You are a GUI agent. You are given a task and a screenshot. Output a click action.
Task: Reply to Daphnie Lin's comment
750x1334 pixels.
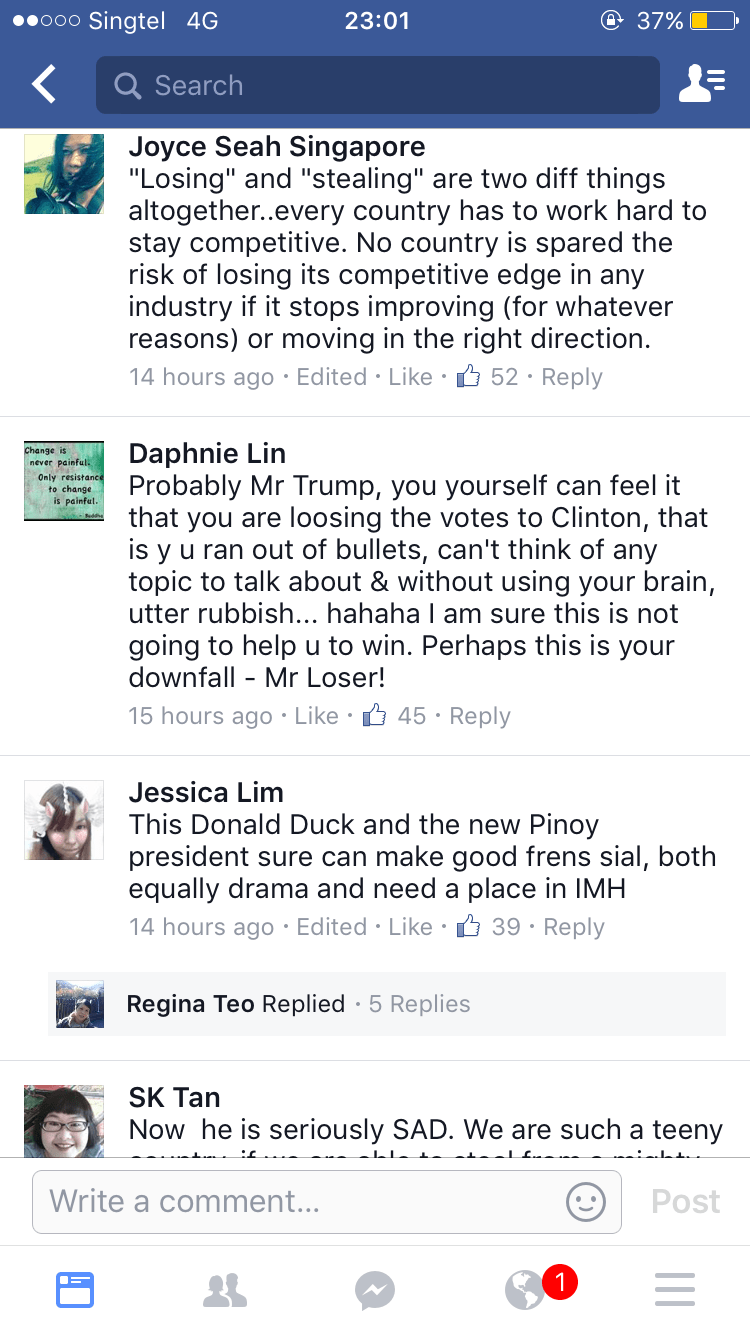480,716
